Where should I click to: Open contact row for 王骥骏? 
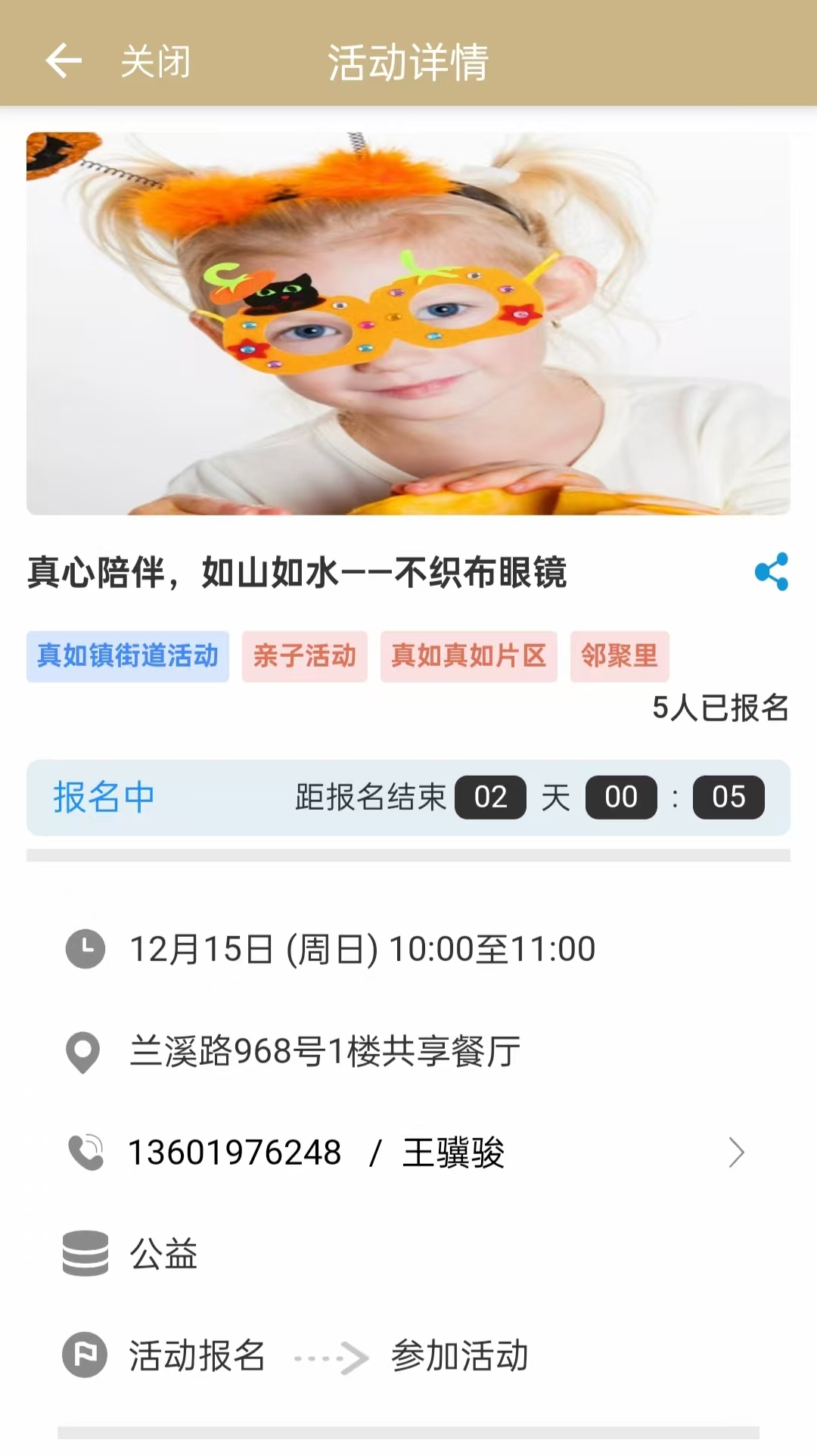coord(408,1153)
